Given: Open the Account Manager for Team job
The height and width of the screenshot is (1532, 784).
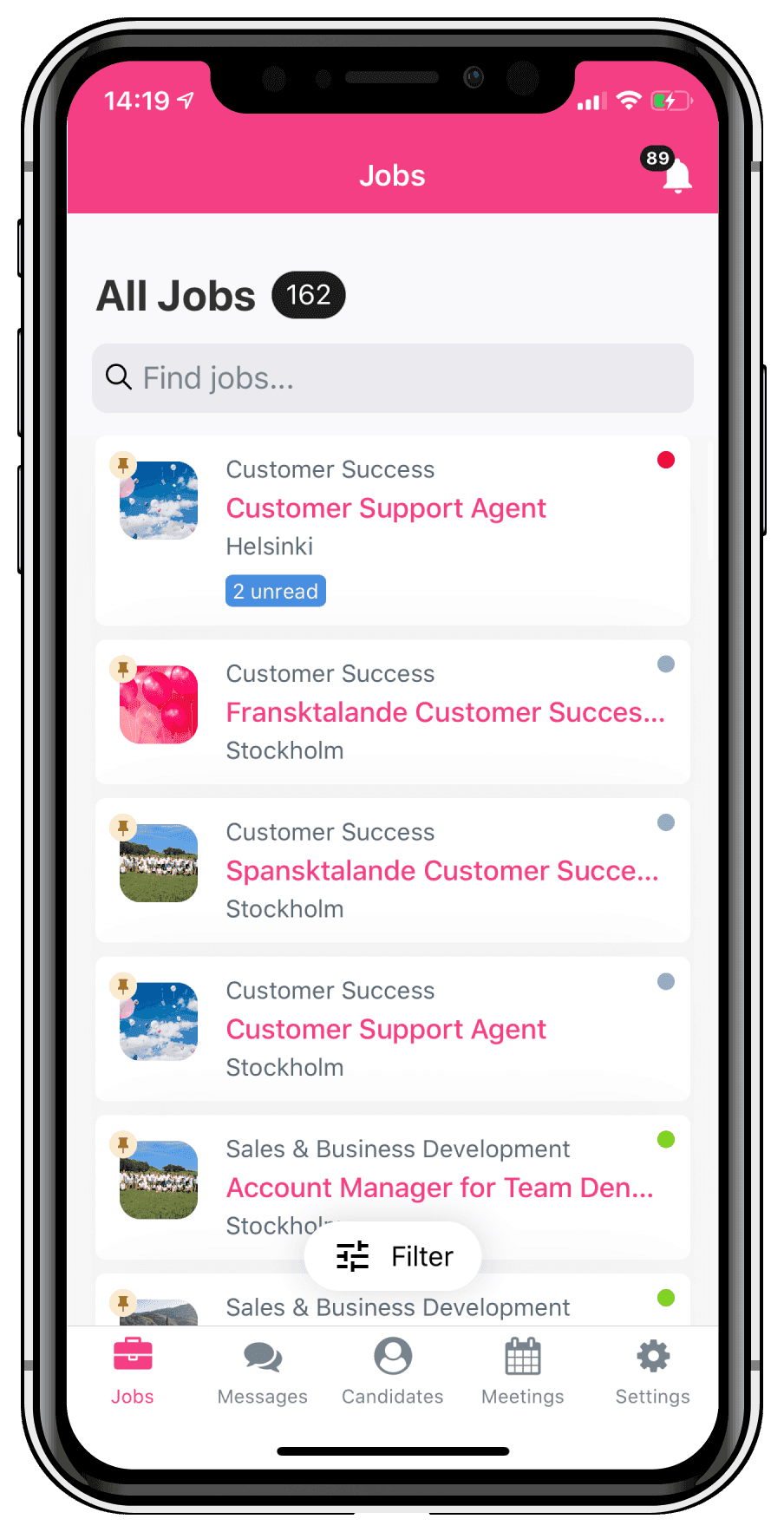Looking at the screenshot, I should point(393,1188).
